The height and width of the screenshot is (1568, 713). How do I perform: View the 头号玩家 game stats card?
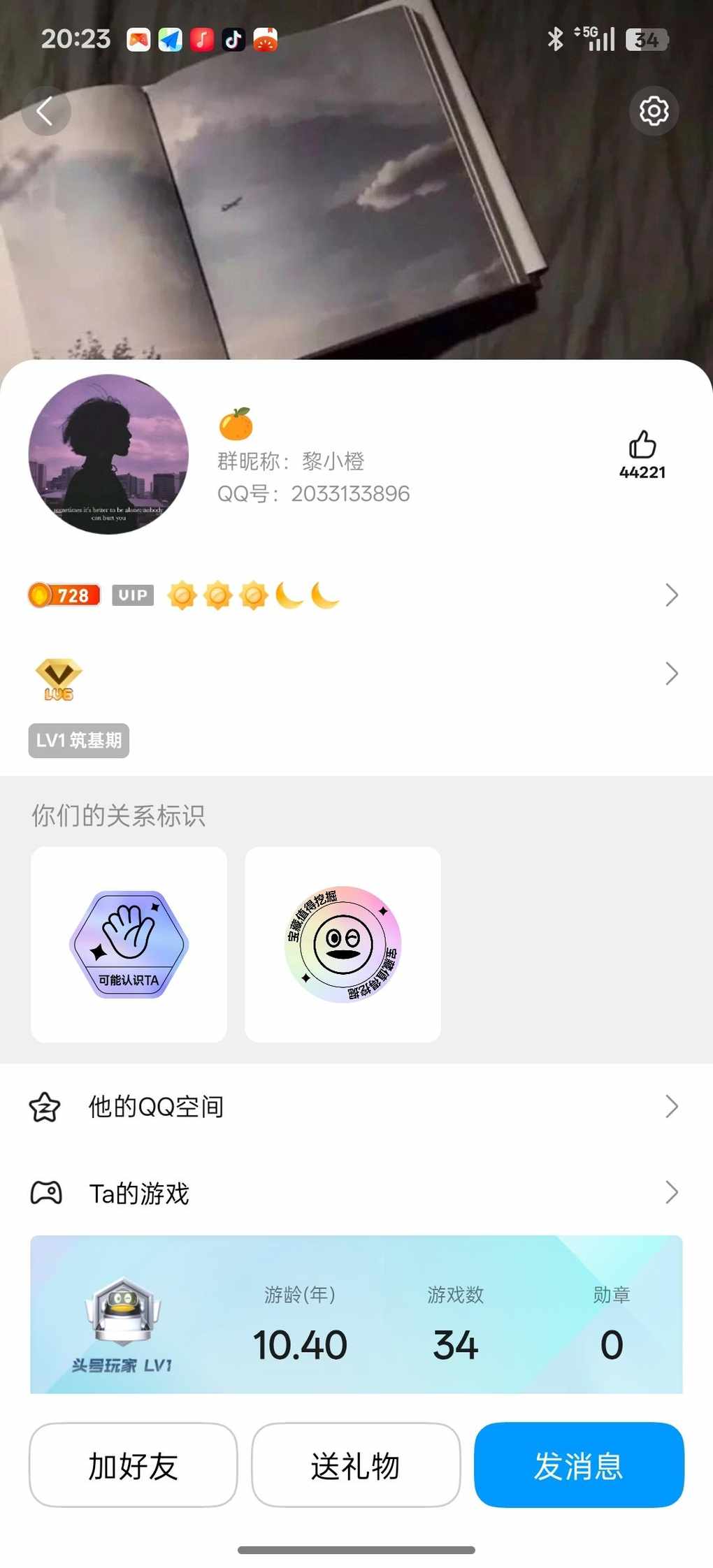[x=356, y=1315]
